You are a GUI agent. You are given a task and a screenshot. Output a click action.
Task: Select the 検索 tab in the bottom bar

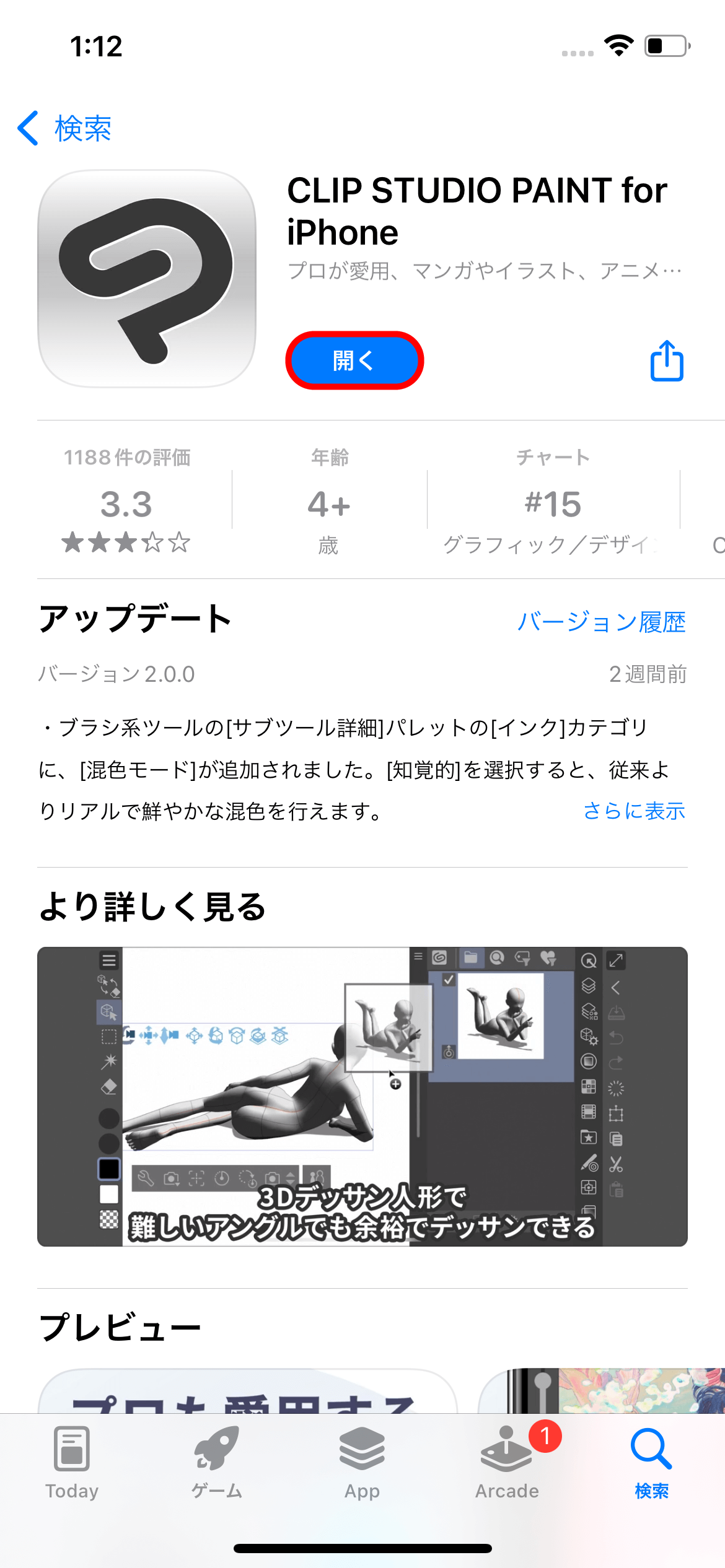pos(651,1463)
